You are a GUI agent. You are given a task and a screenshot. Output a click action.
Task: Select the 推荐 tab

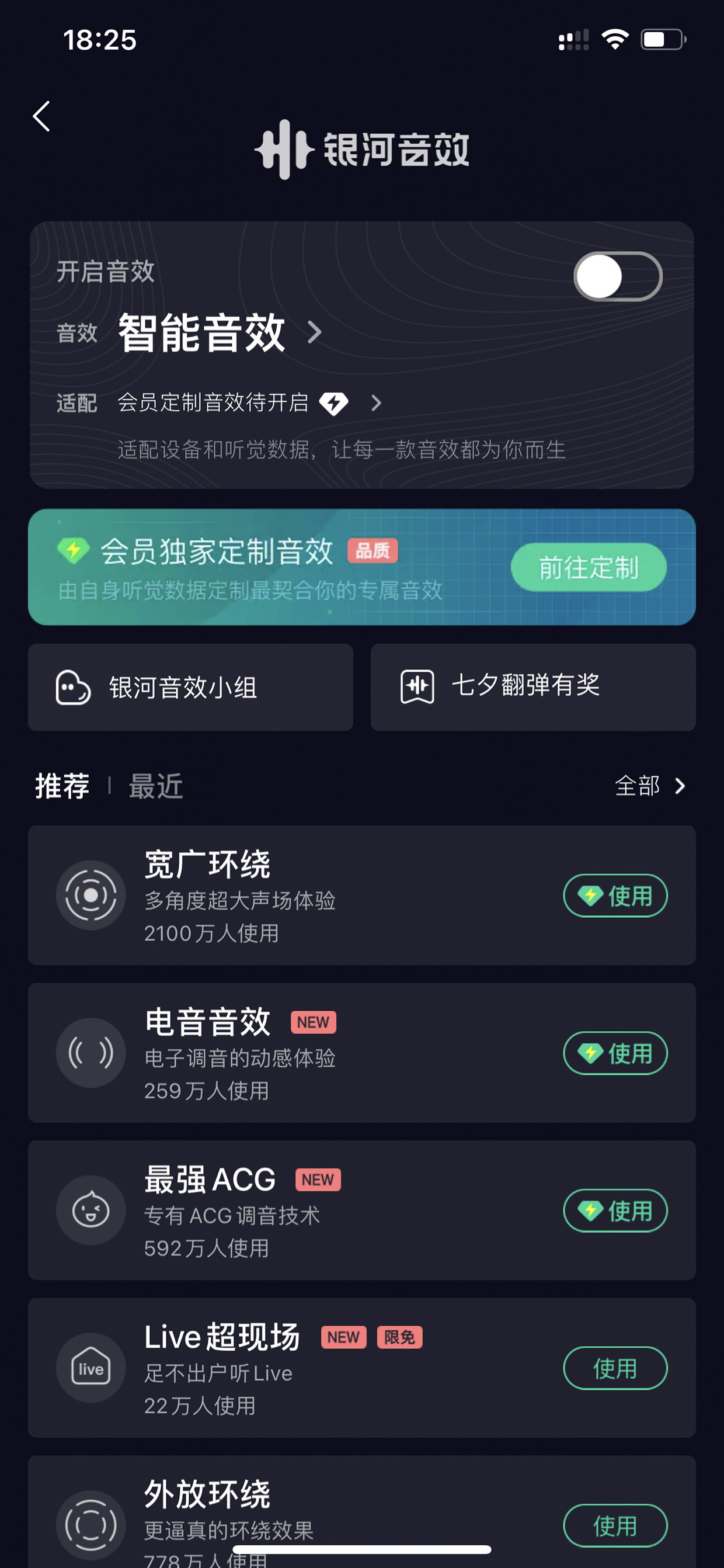[62, 786]
